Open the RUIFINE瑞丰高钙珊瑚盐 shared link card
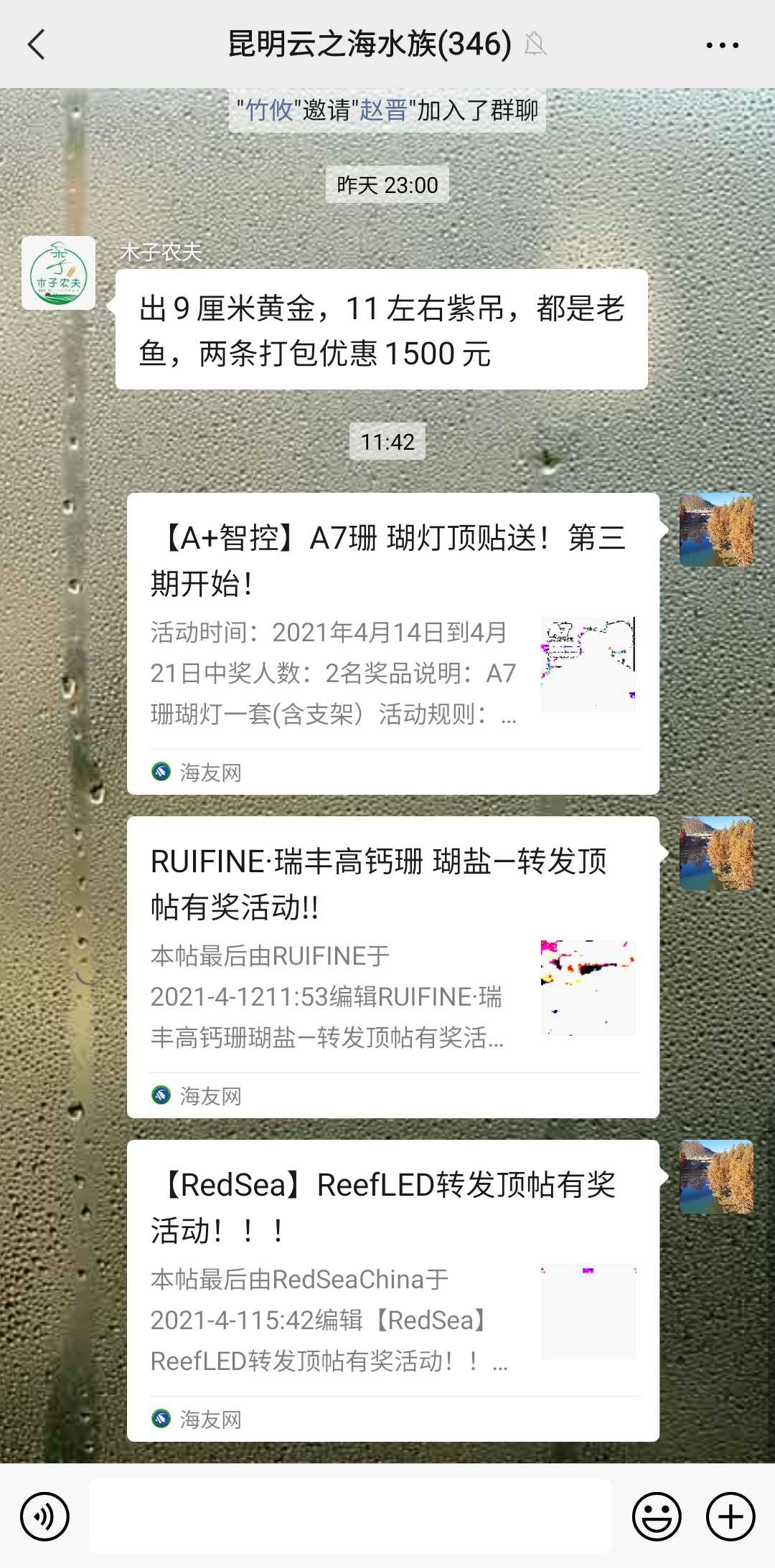775x1568 pixels. tap(393, 966)
